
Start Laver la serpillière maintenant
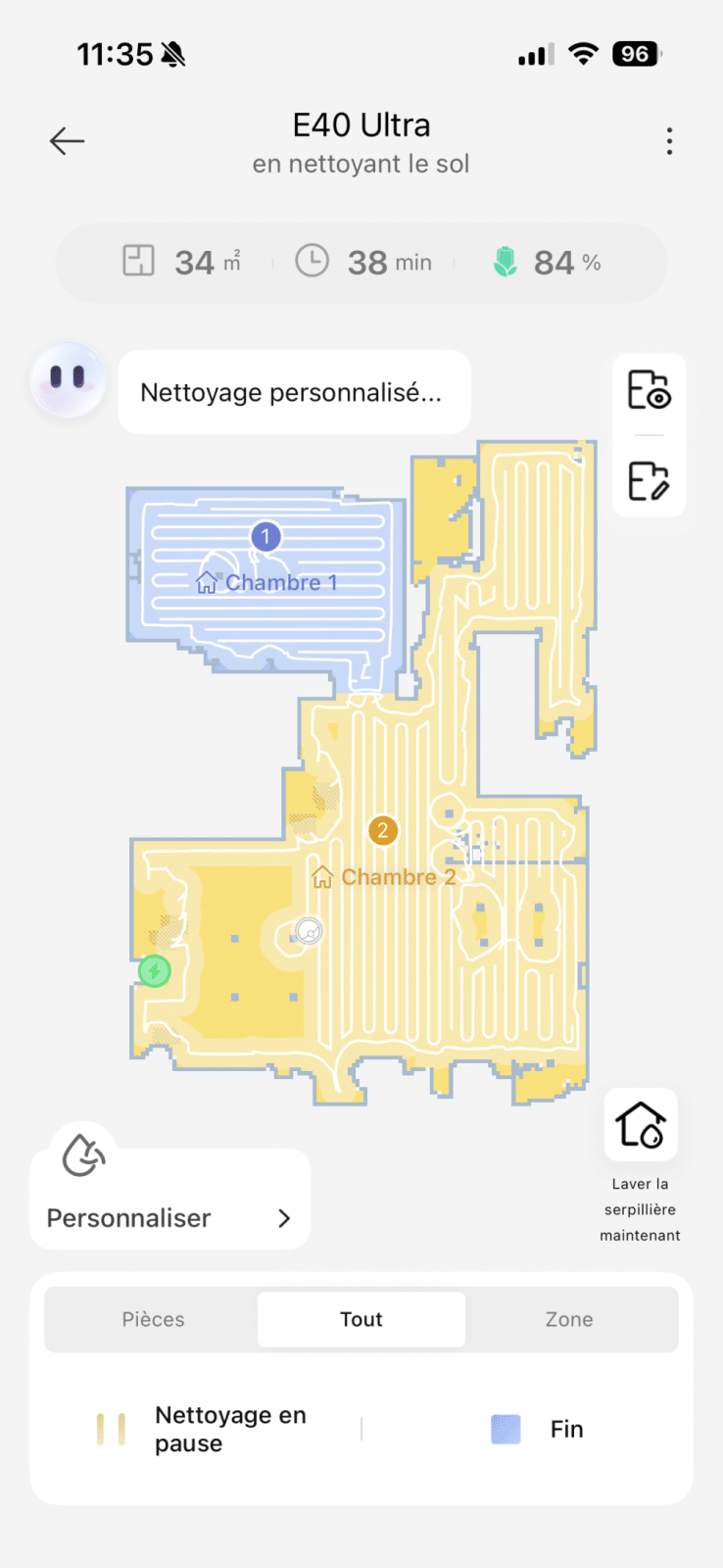(x=641, y=1125)
